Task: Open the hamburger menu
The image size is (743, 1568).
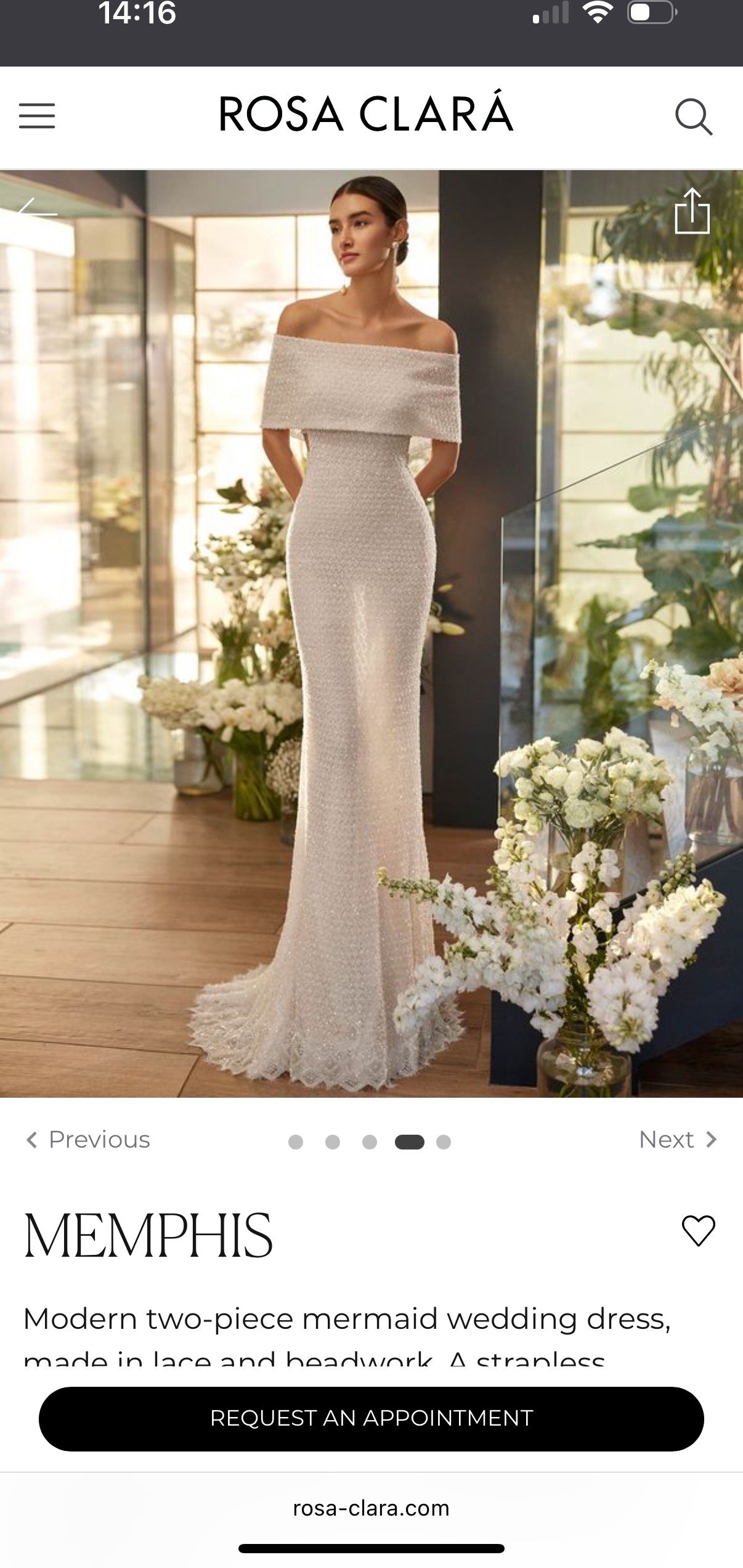Action: point(37,115)
